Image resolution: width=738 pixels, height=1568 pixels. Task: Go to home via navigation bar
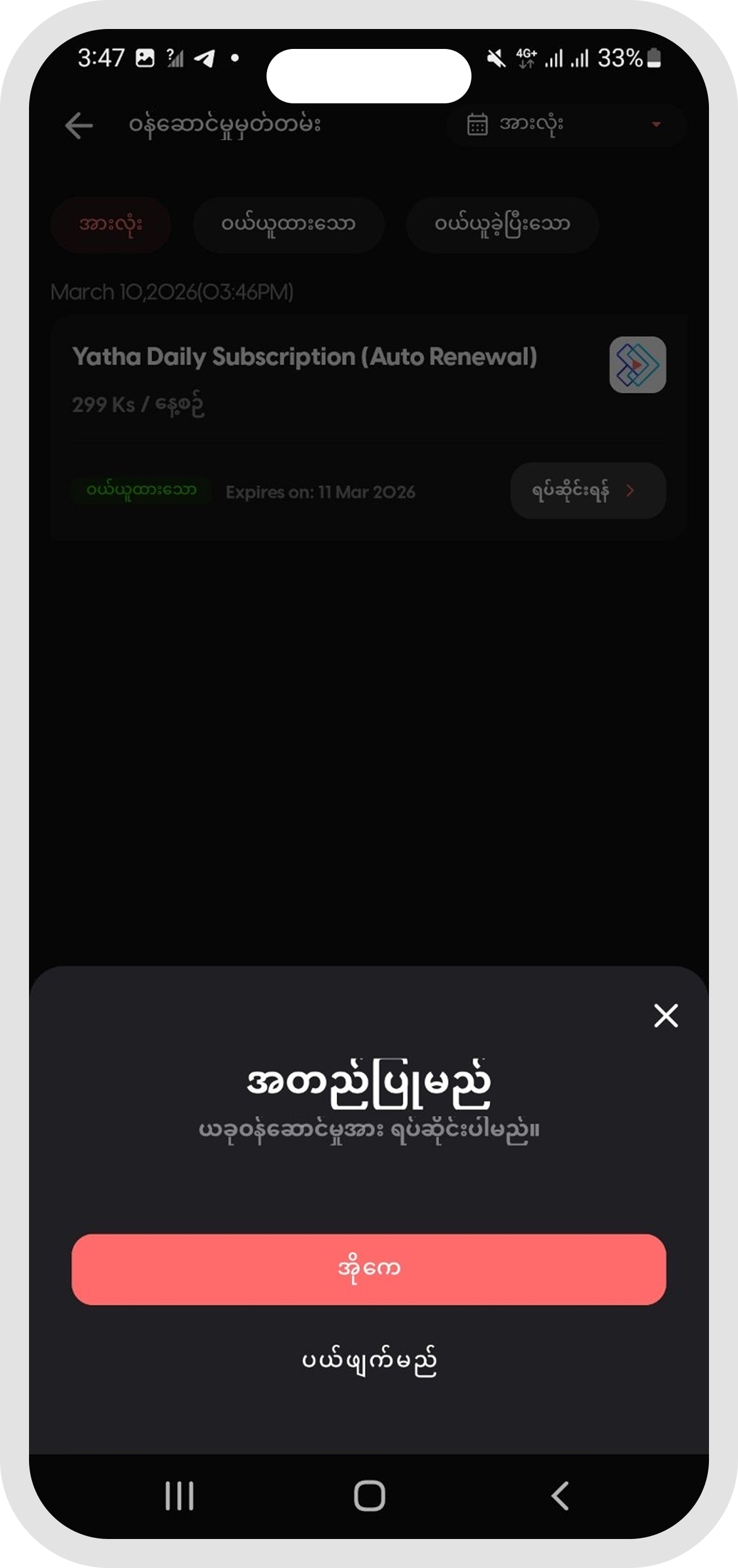point(369,1495)
